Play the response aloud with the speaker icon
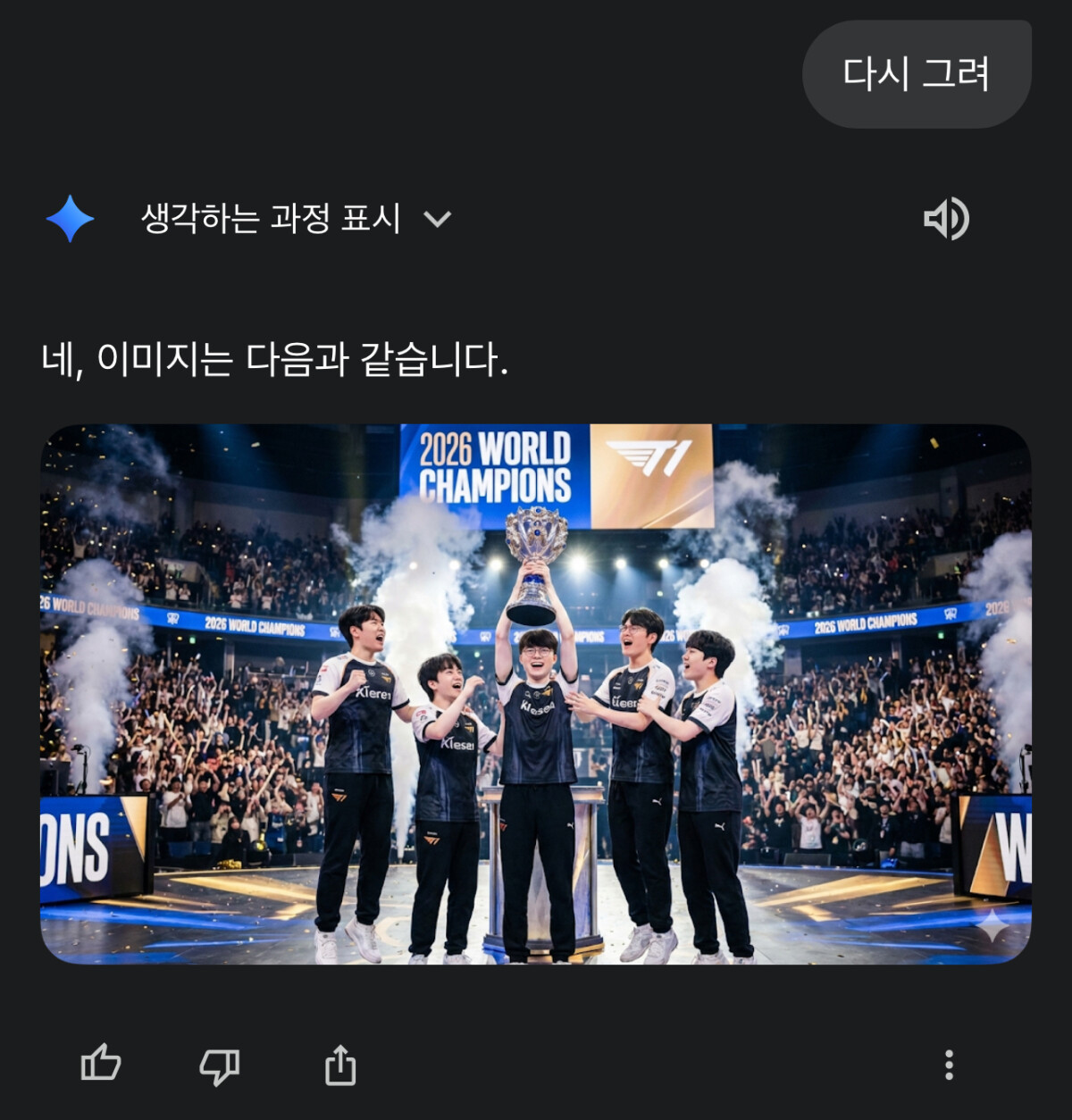 946,219
